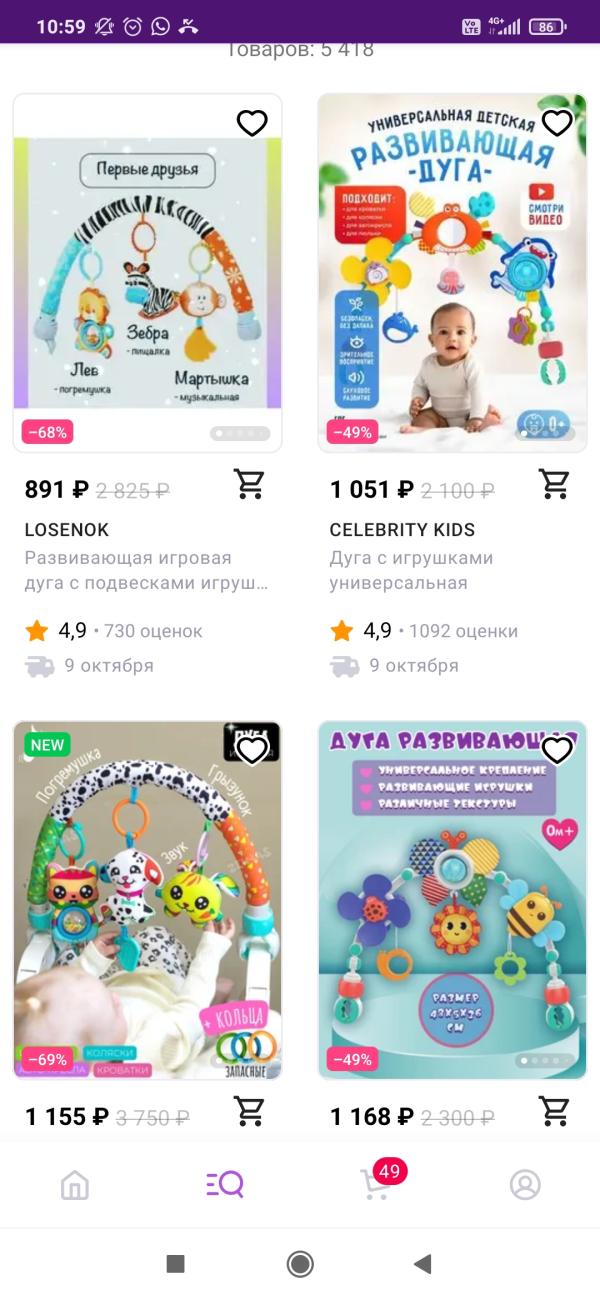Add LOSENOK arc to favorites
The image size is (600, 1299).
click(252, 123)
